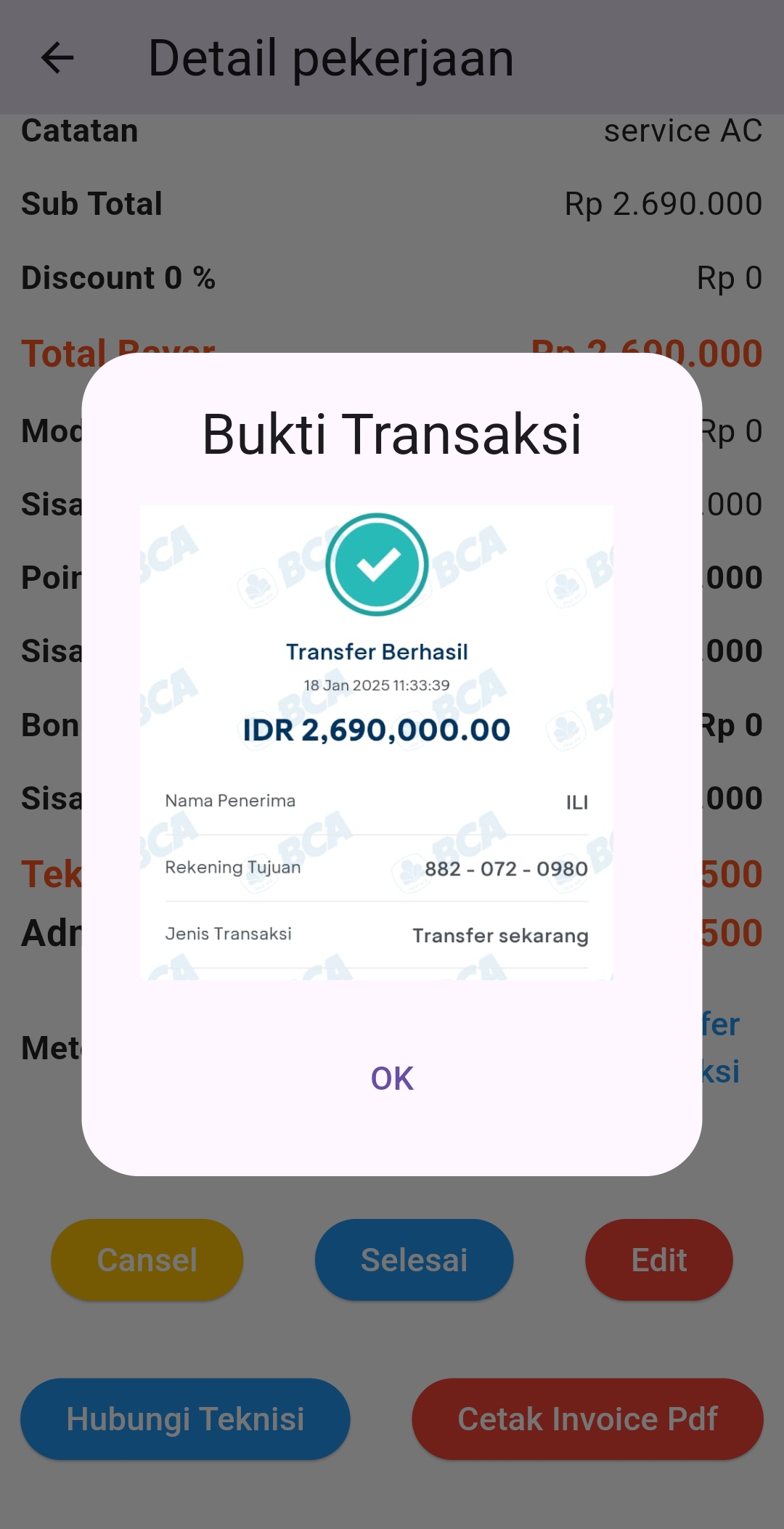Open Edit for this job
The height and width of the screenshot is (1529, 784).
[x=658, y=1260]
